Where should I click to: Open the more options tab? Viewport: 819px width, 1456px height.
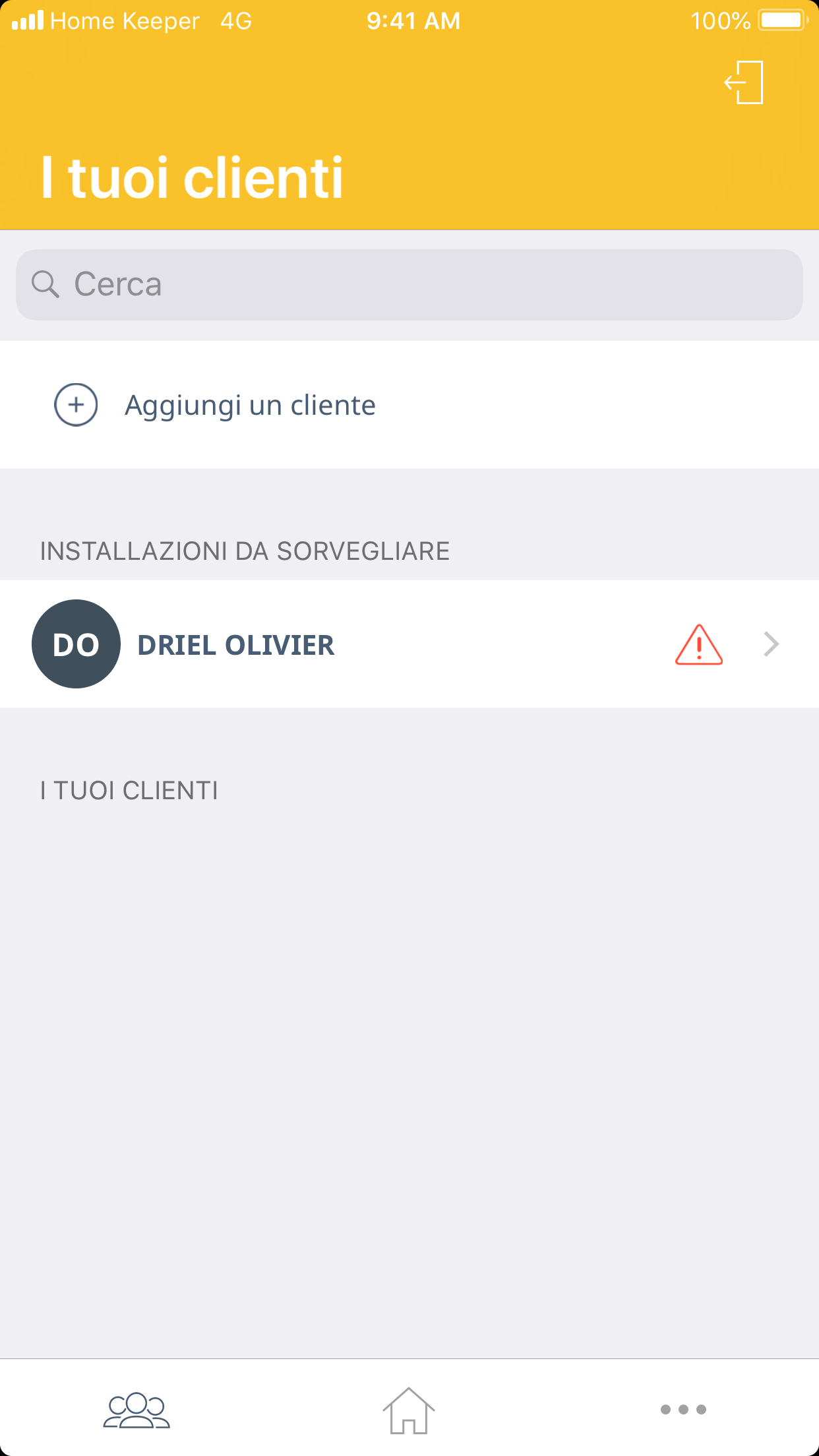coord(682,1410)
